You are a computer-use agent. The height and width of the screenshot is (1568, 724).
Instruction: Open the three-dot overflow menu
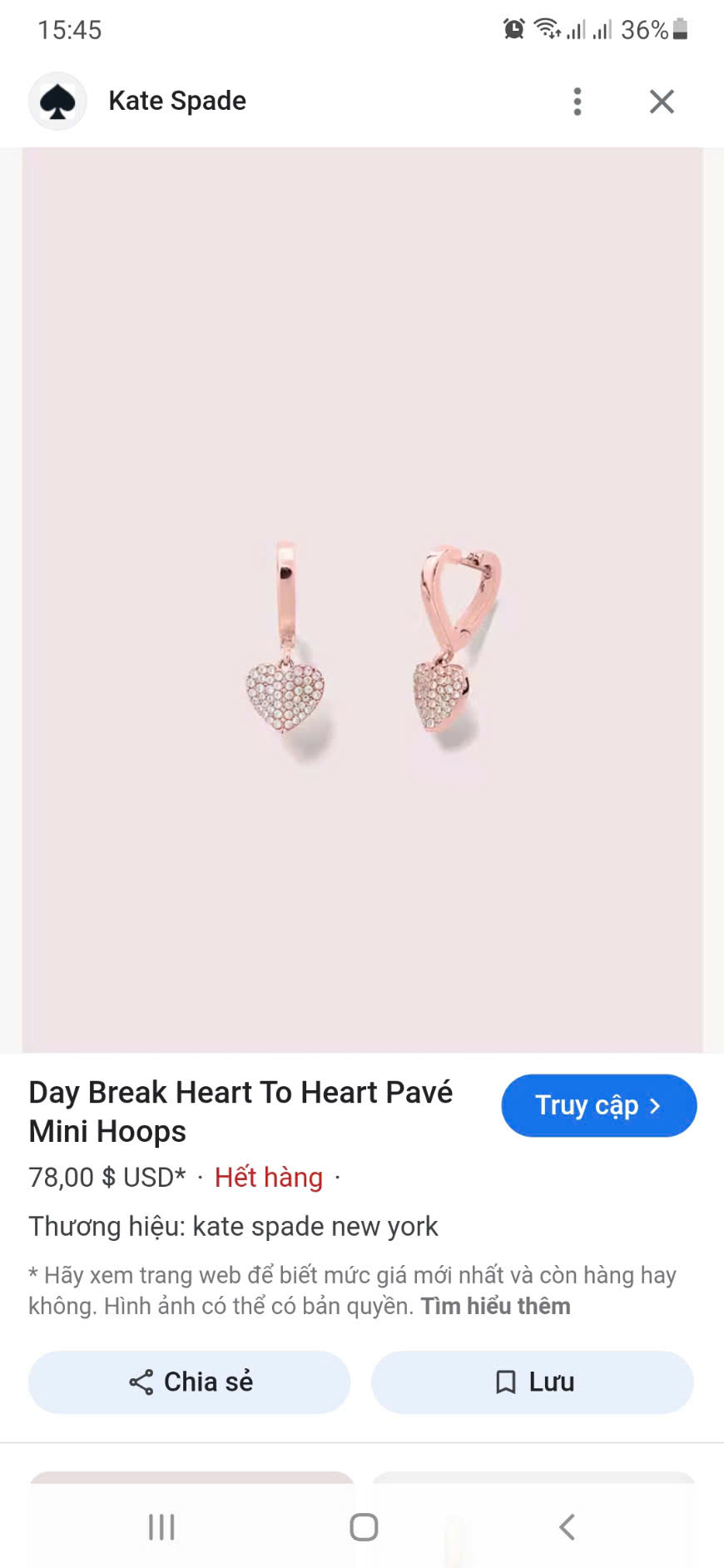click(x=577, y=102)
